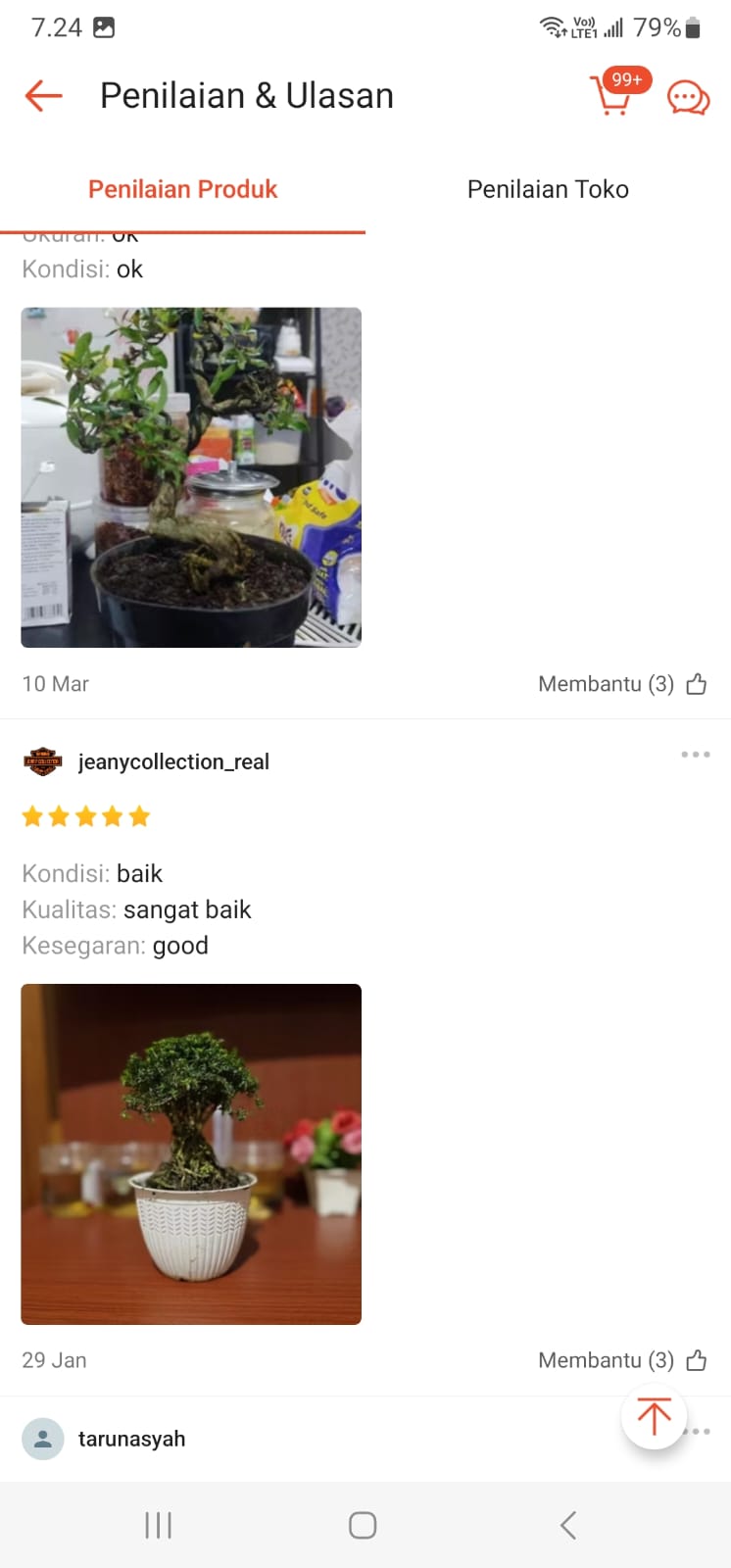The width and height of the screenshot is (731, 1568).
Task: Open the chat messages icon
Action: (687, 97)
